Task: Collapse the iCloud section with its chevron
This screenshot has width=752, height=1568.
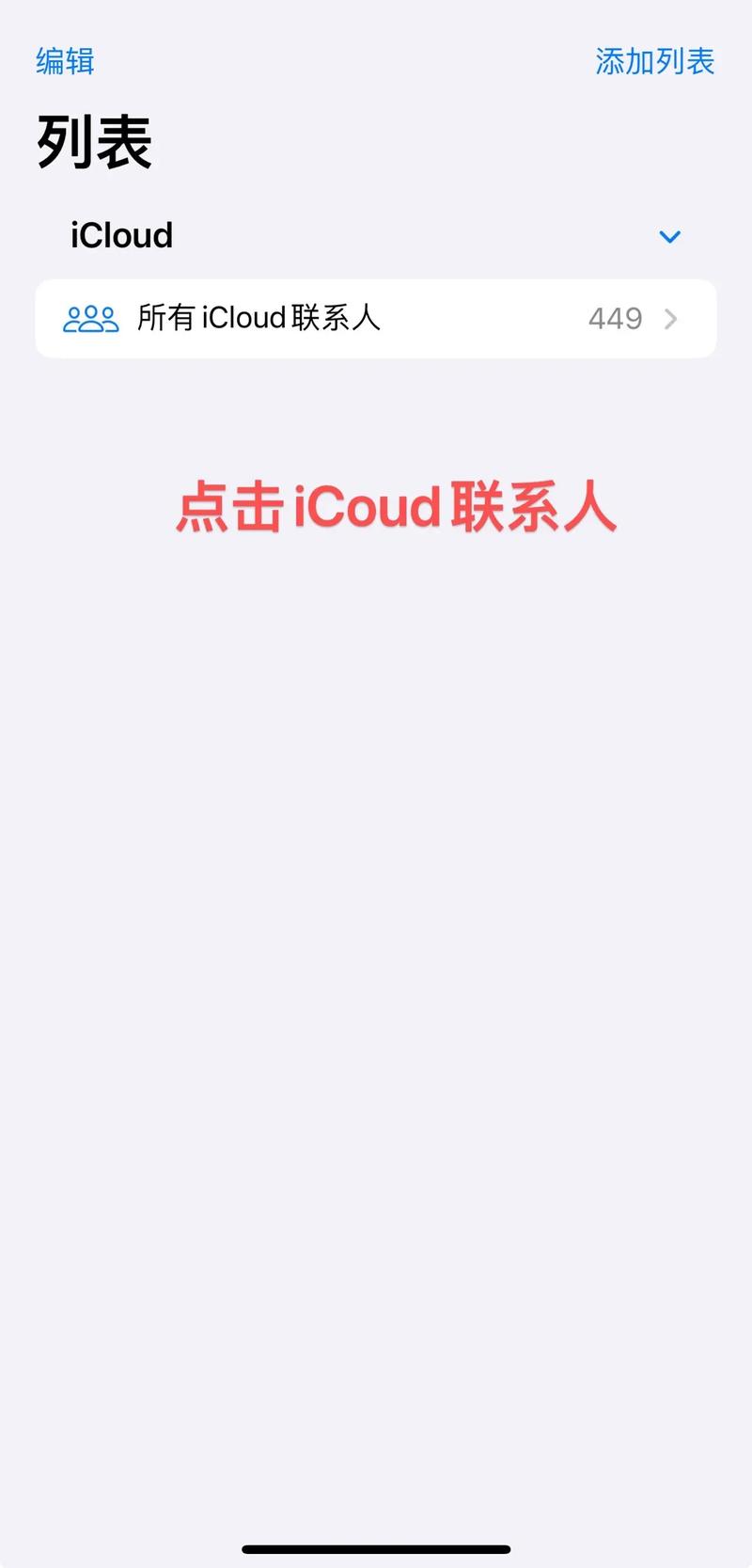Action: [670, 237]
